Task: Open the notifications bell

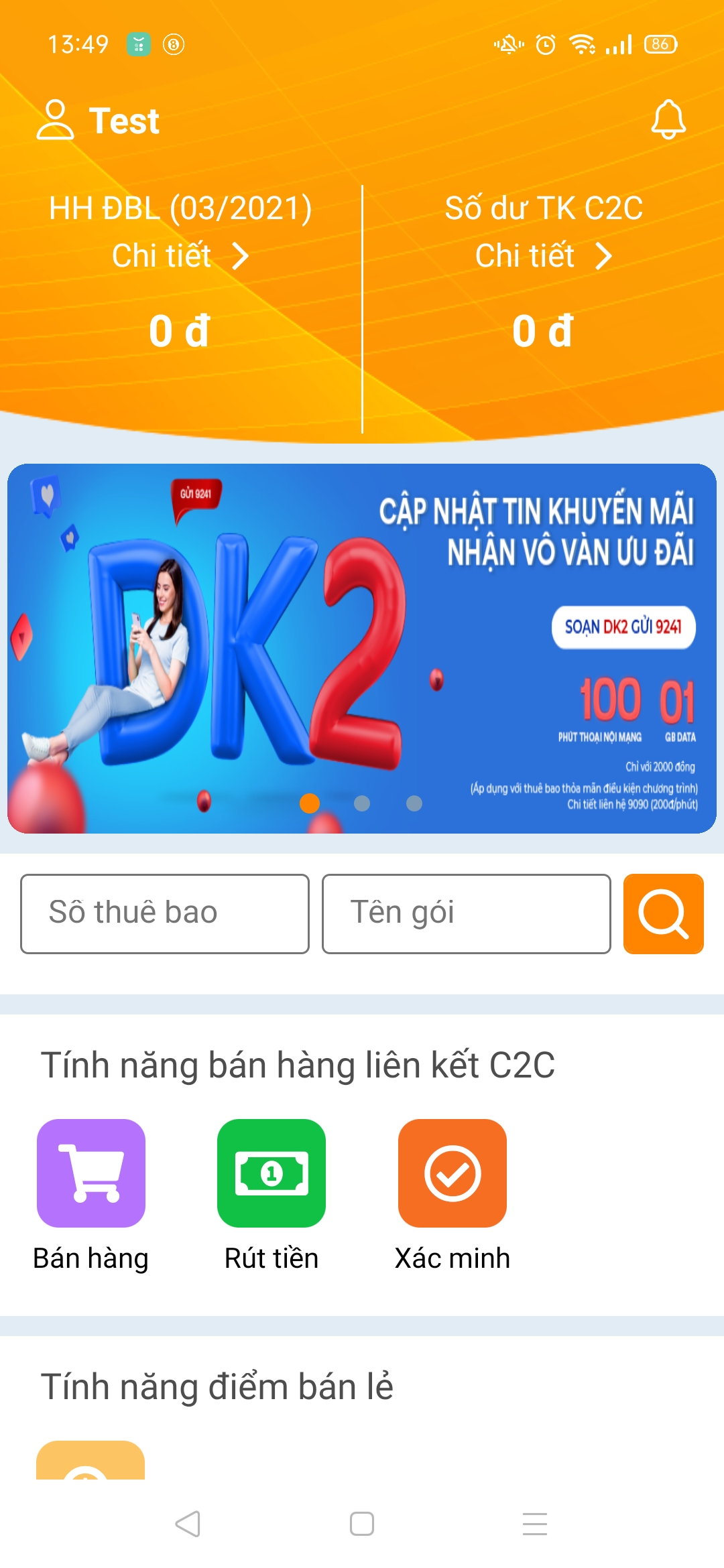Action: 668,120
